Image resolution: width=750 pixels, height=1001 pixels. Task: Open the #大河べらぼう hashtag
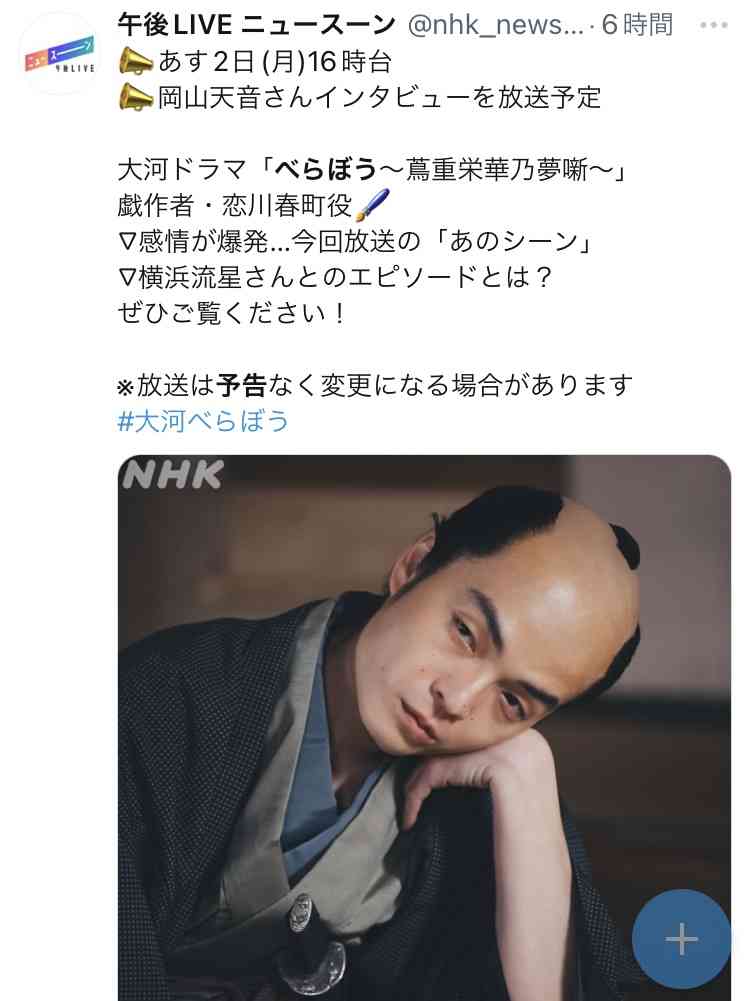[x=204, y=421]
